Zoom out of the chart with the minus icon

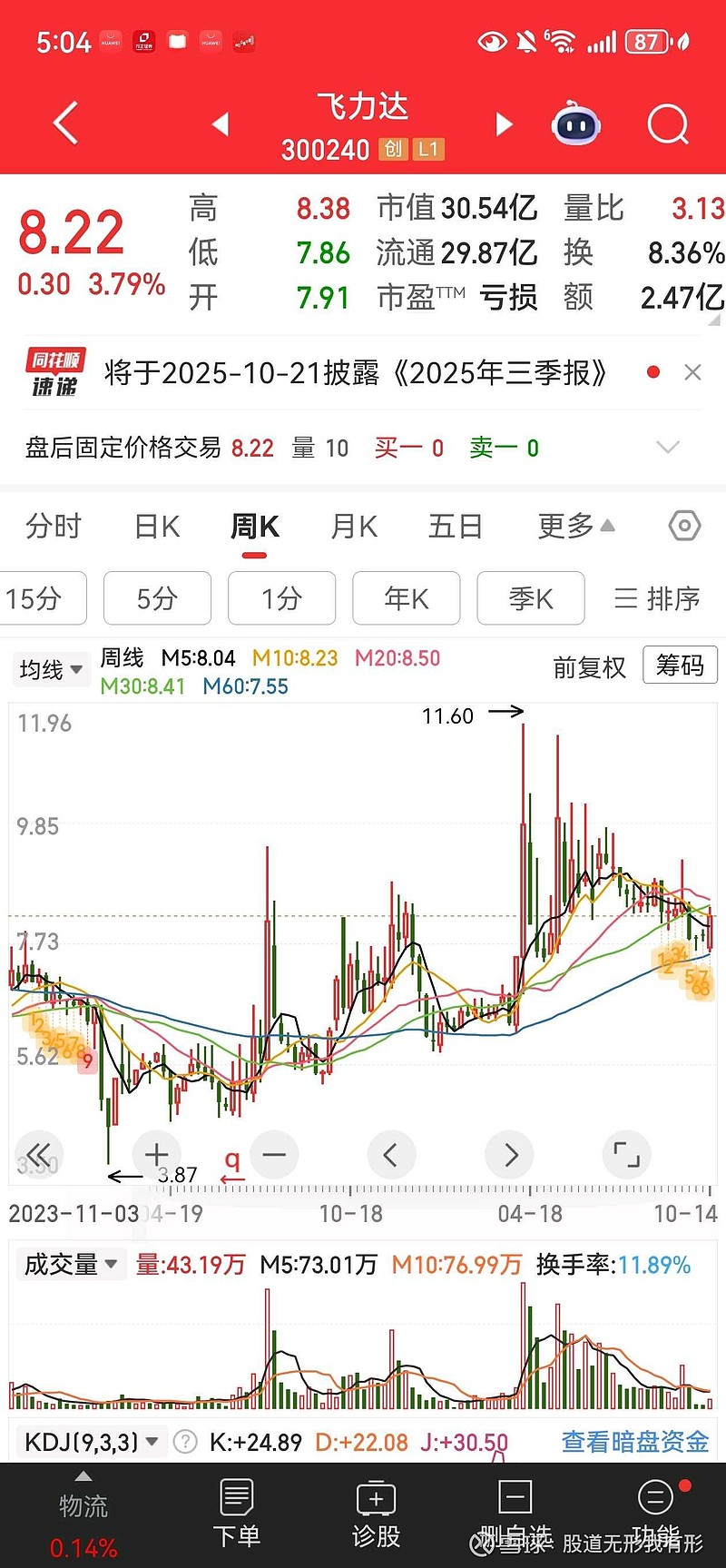[x=274, y=1154]
